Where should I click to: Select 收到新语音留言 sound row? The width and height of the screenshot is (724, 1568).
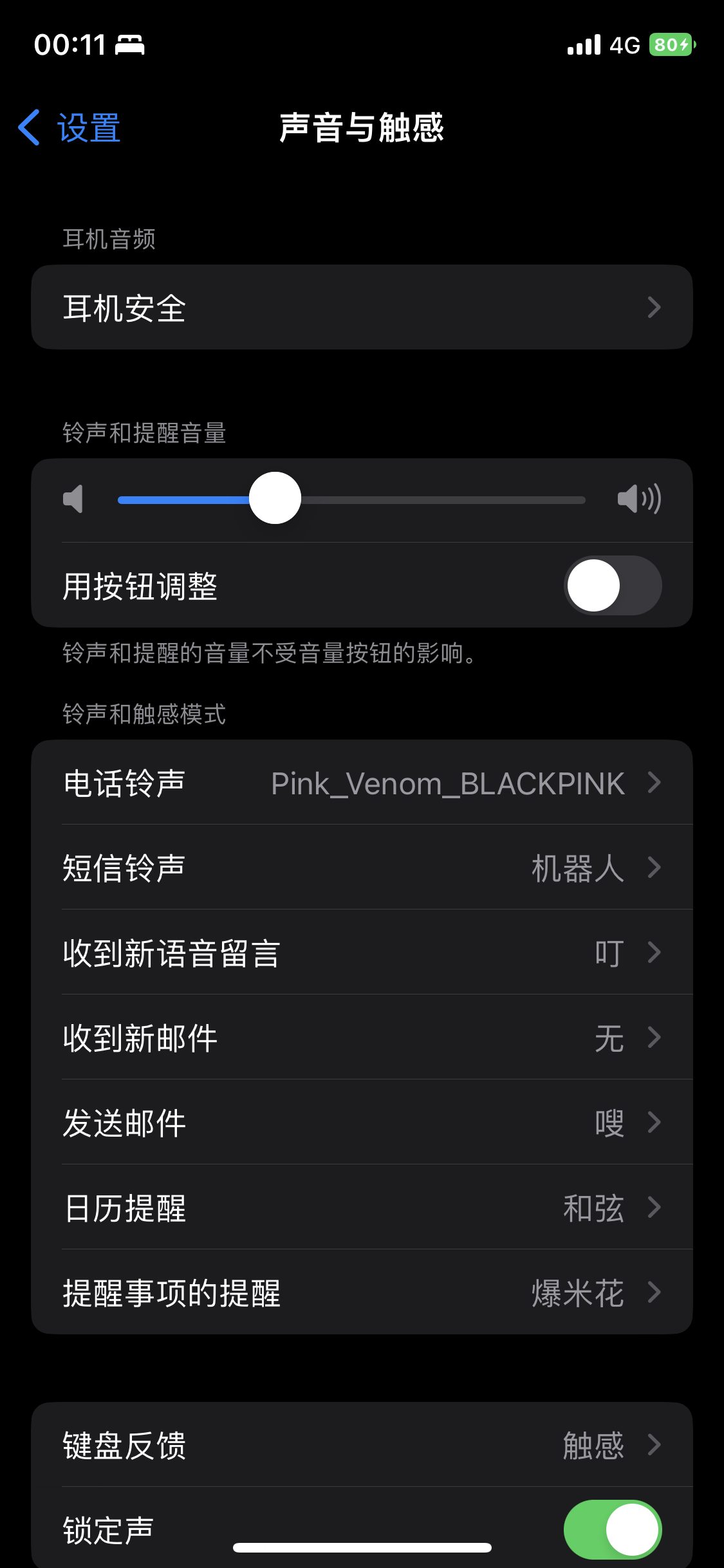pyautogui.click(x=362, y=953)
